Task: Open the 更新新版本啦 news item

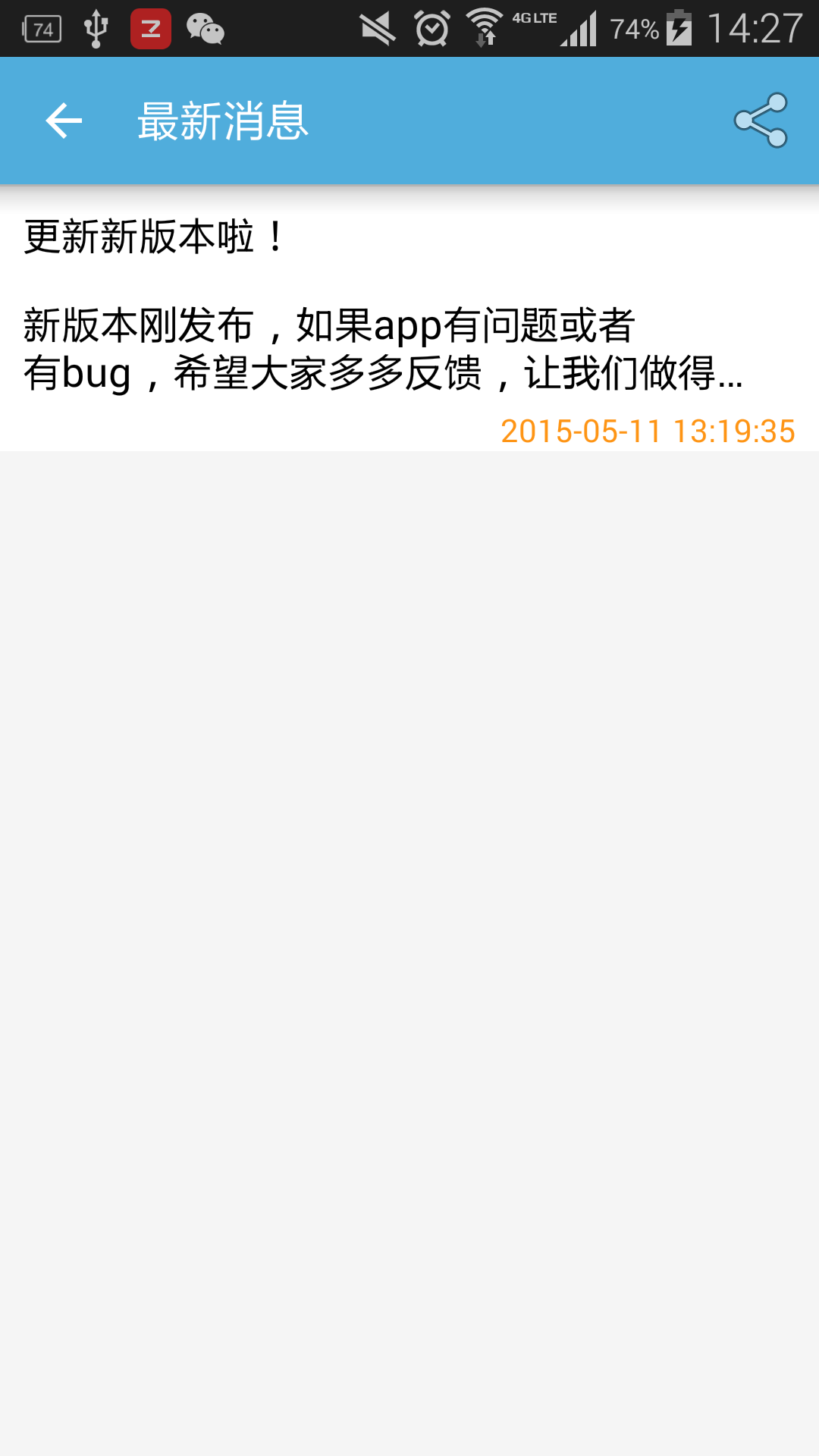Action: (x=409, y=326)
